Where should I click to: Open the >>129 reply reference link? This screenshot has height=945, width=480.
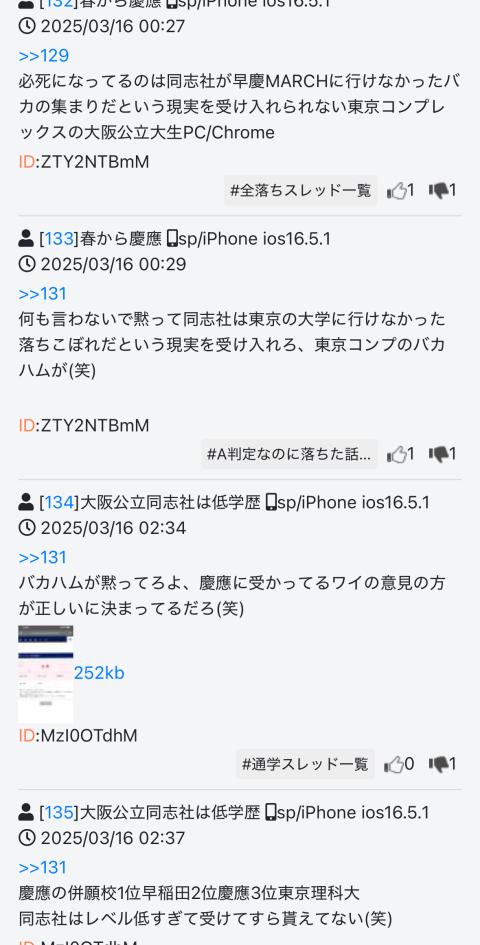coord(43,56)
